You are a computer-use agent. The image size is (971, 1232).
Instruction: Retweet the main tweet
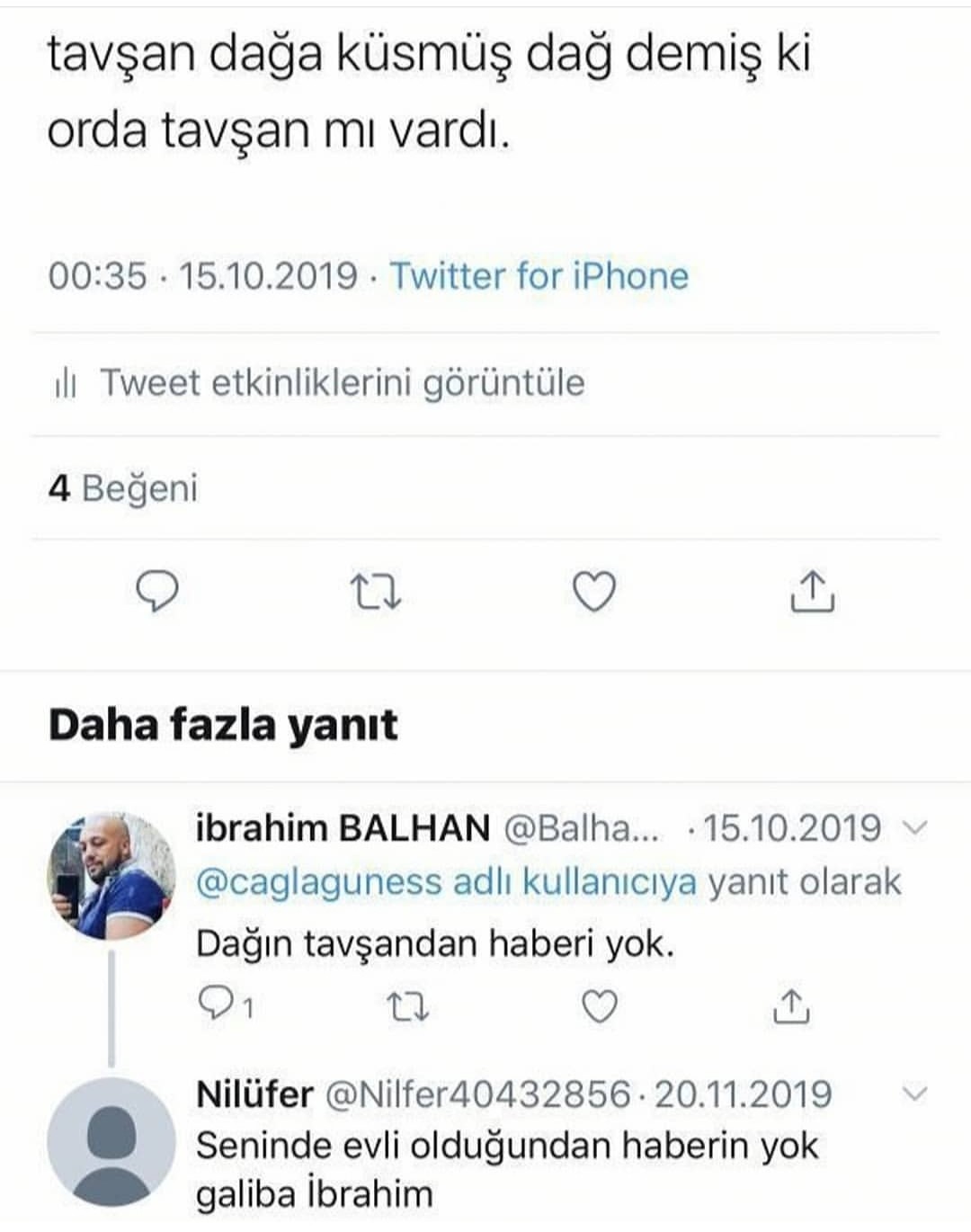pyautogui.click(x=375, y=592)
